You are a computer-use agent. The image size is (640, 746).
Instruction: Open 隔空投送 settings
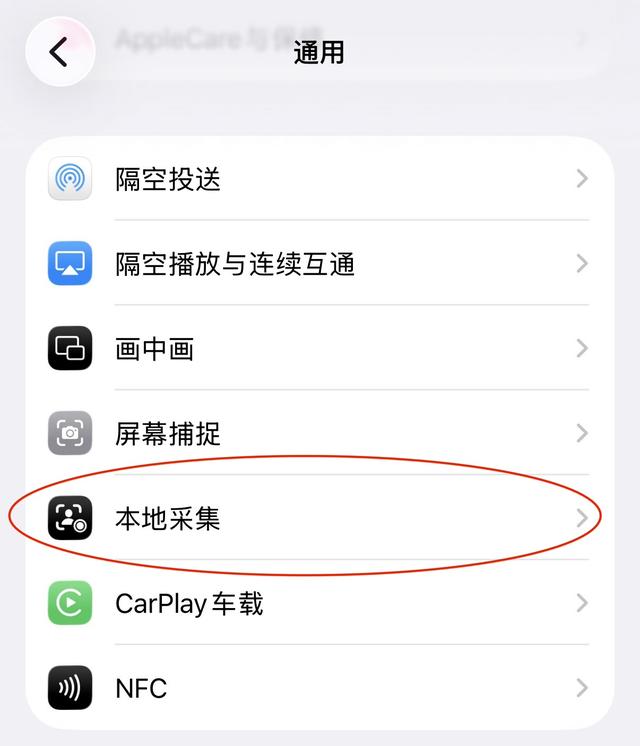pos(318,180)
